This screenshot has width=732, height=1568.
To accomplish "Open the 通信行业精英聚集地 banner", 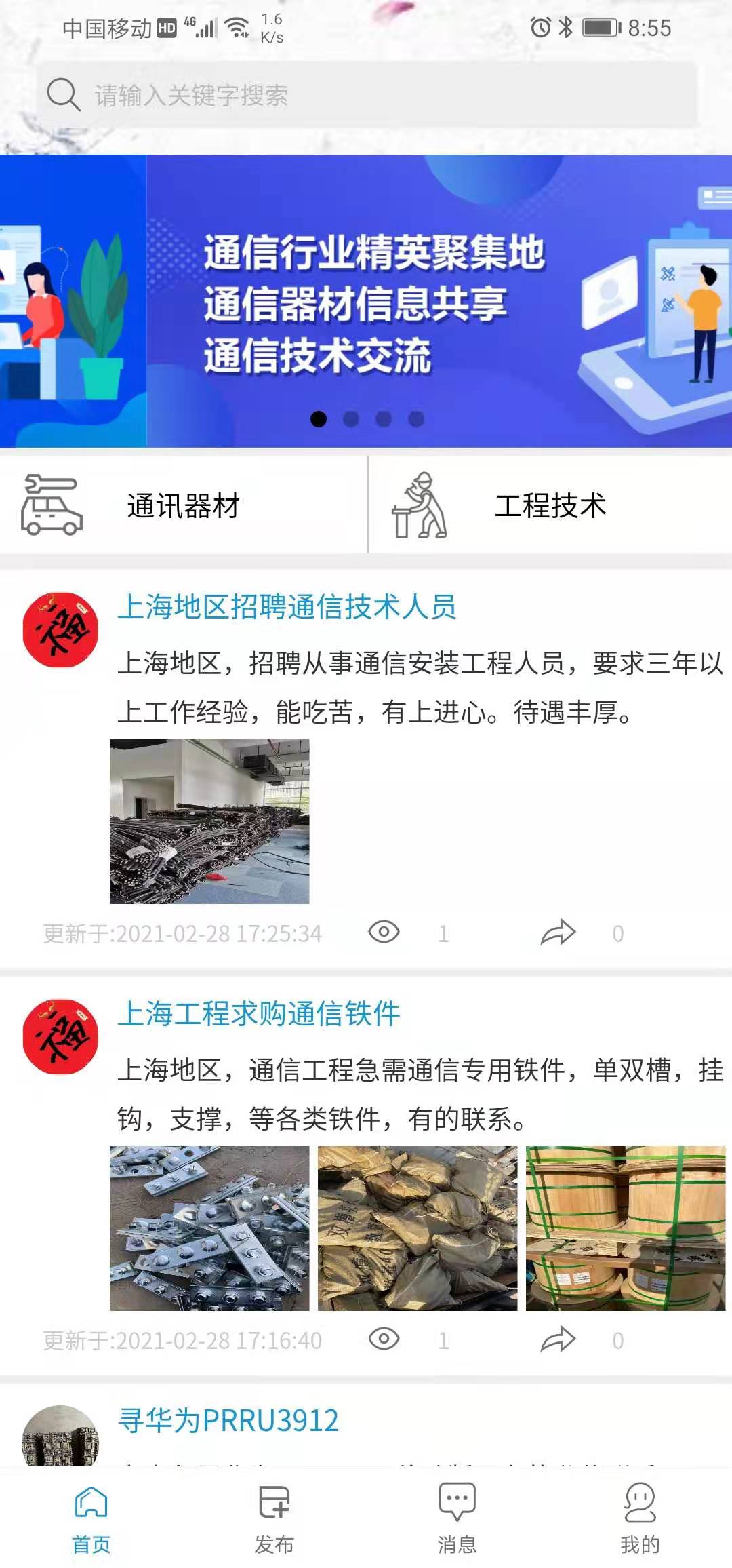I will [366, 301].
